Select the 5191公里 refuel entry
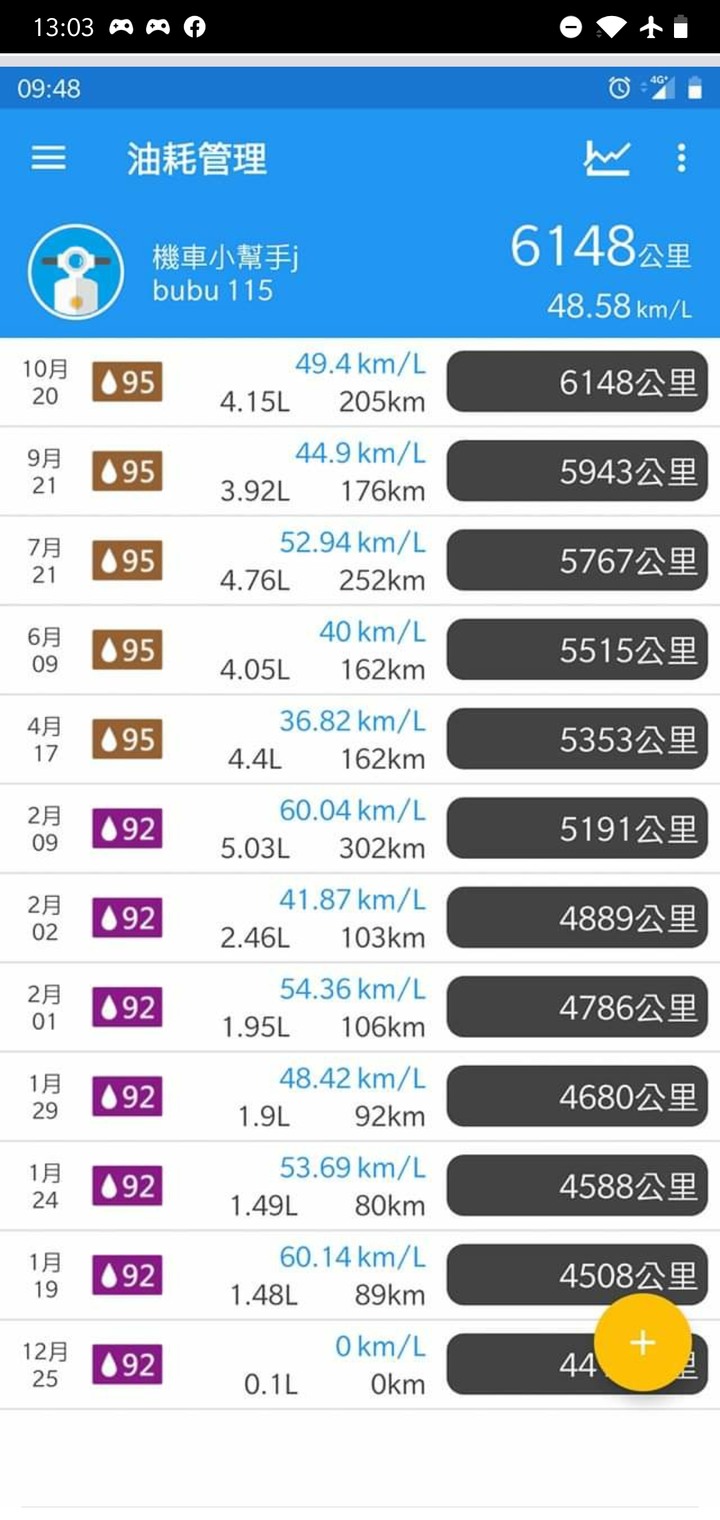 576,828
